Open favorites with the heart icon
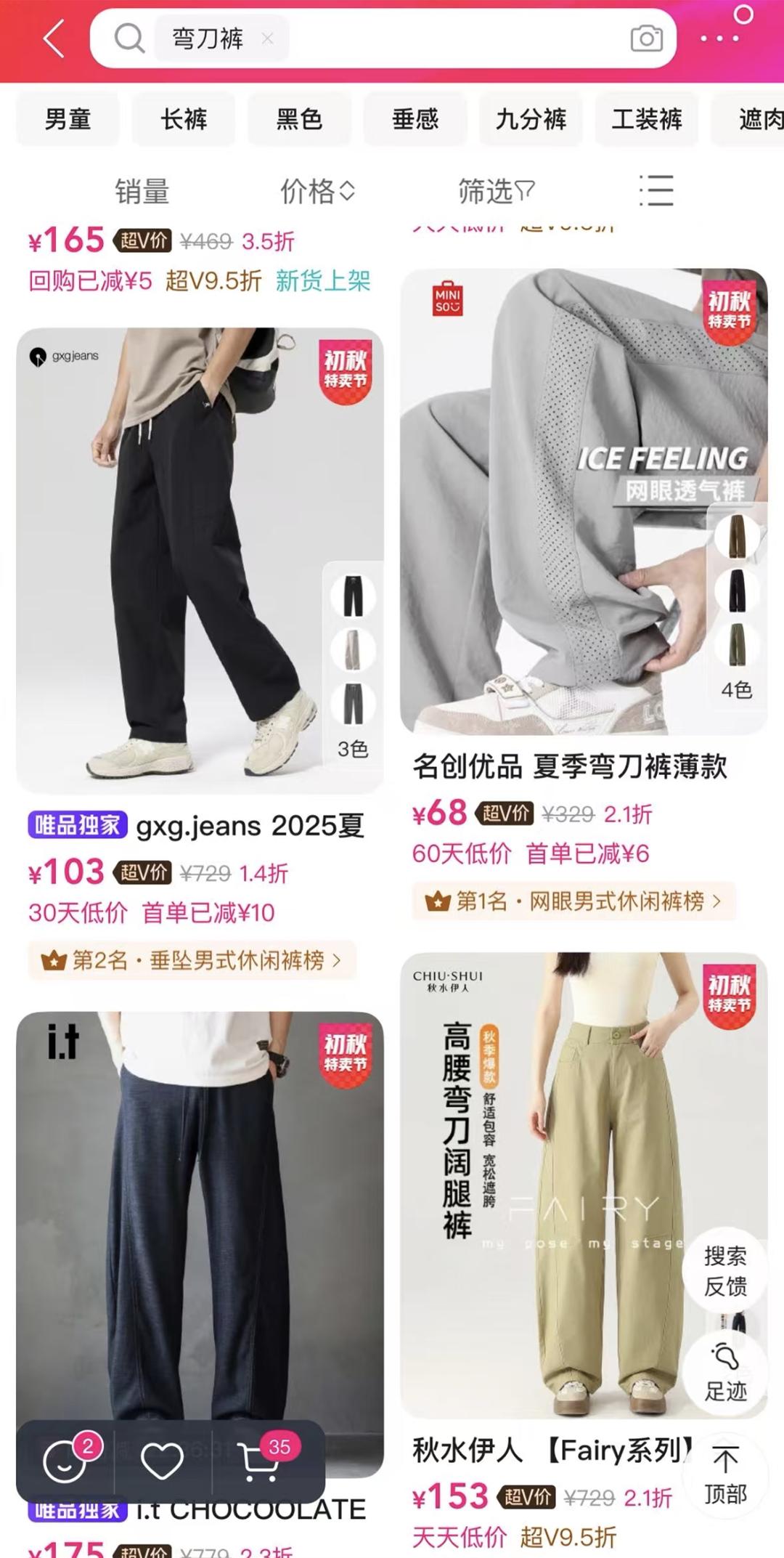Screen dimensions: 784x1558 (162, 1461)
